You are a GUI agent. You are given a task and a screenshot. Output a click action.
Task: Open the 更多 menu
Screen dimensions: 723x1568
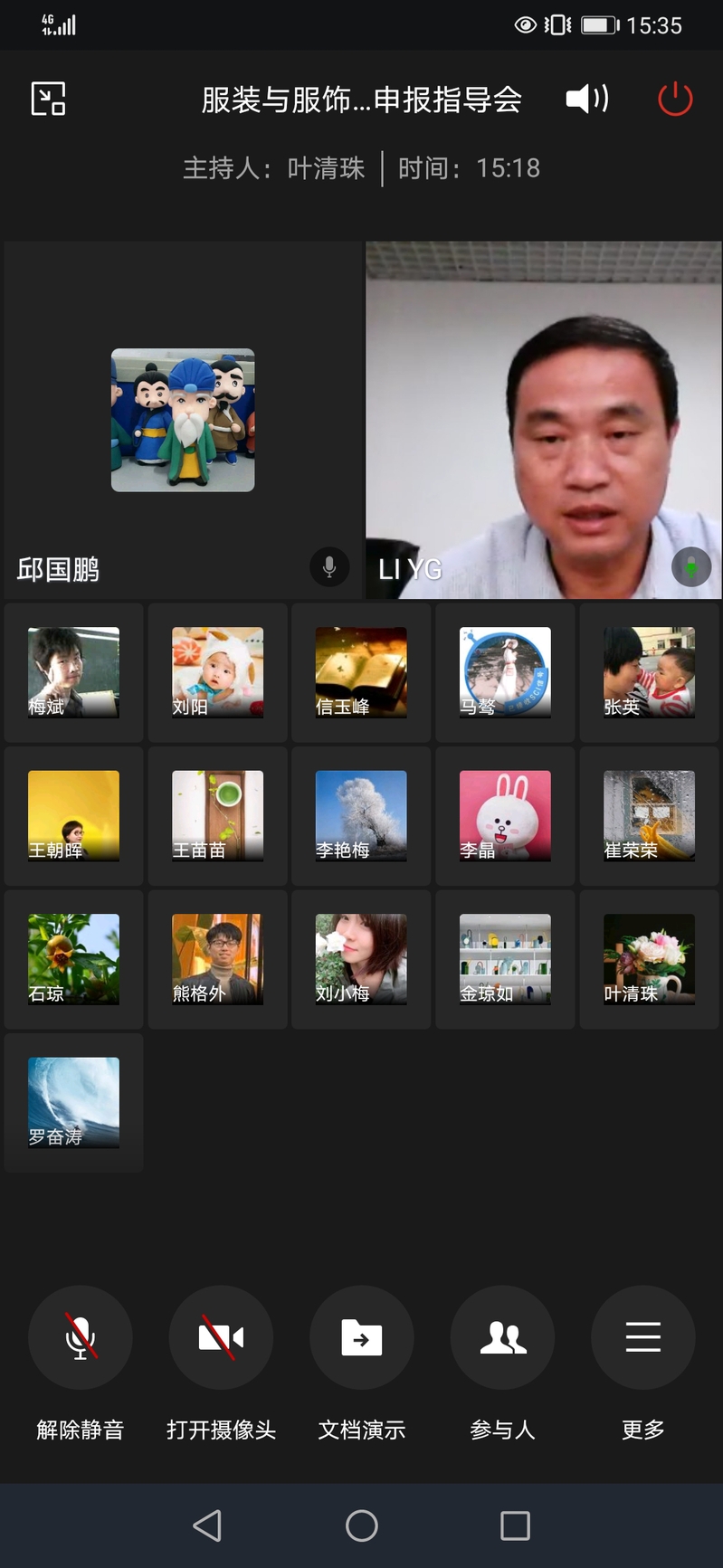click(x=642, y=1338)
